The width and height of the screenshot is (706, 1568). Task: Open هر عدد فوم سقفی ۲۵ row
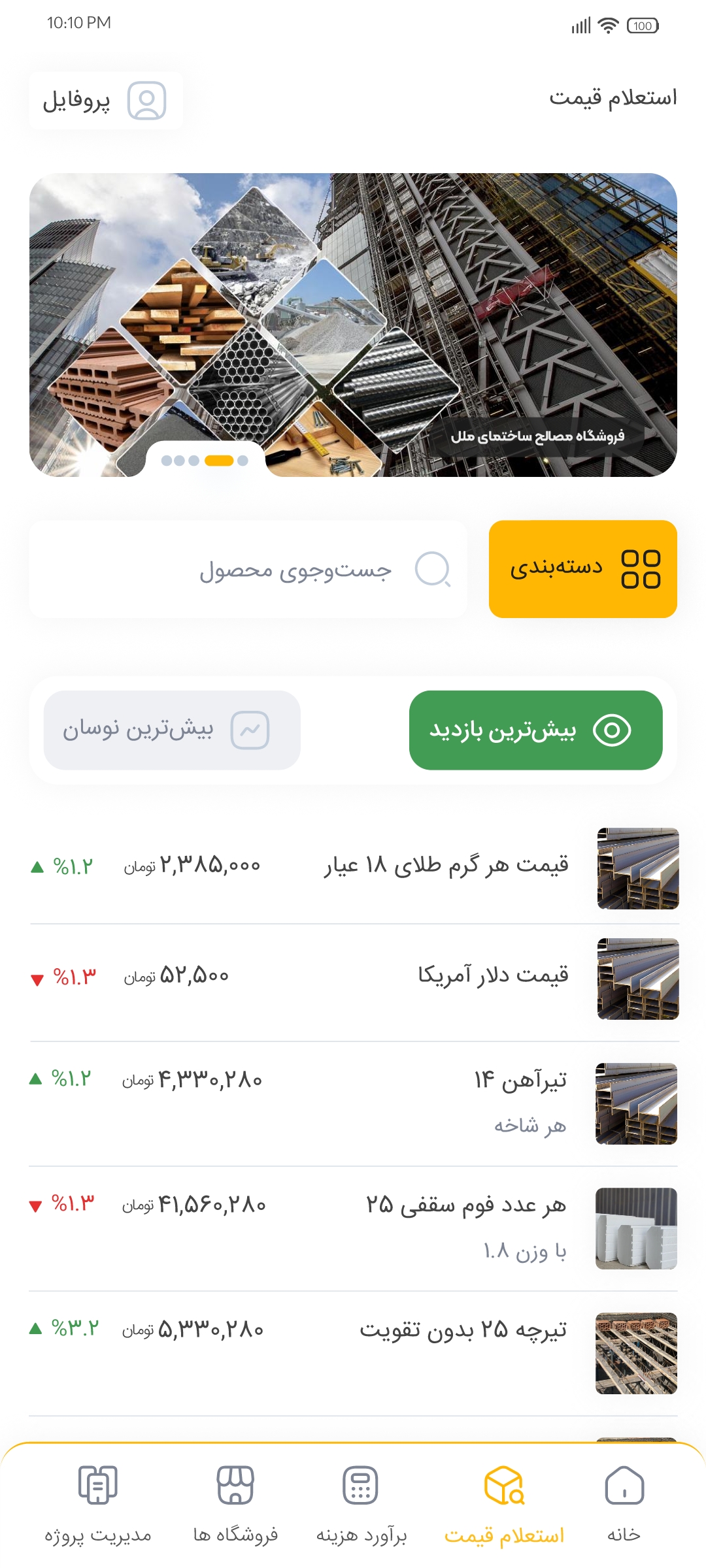(x=353, y=1228)
